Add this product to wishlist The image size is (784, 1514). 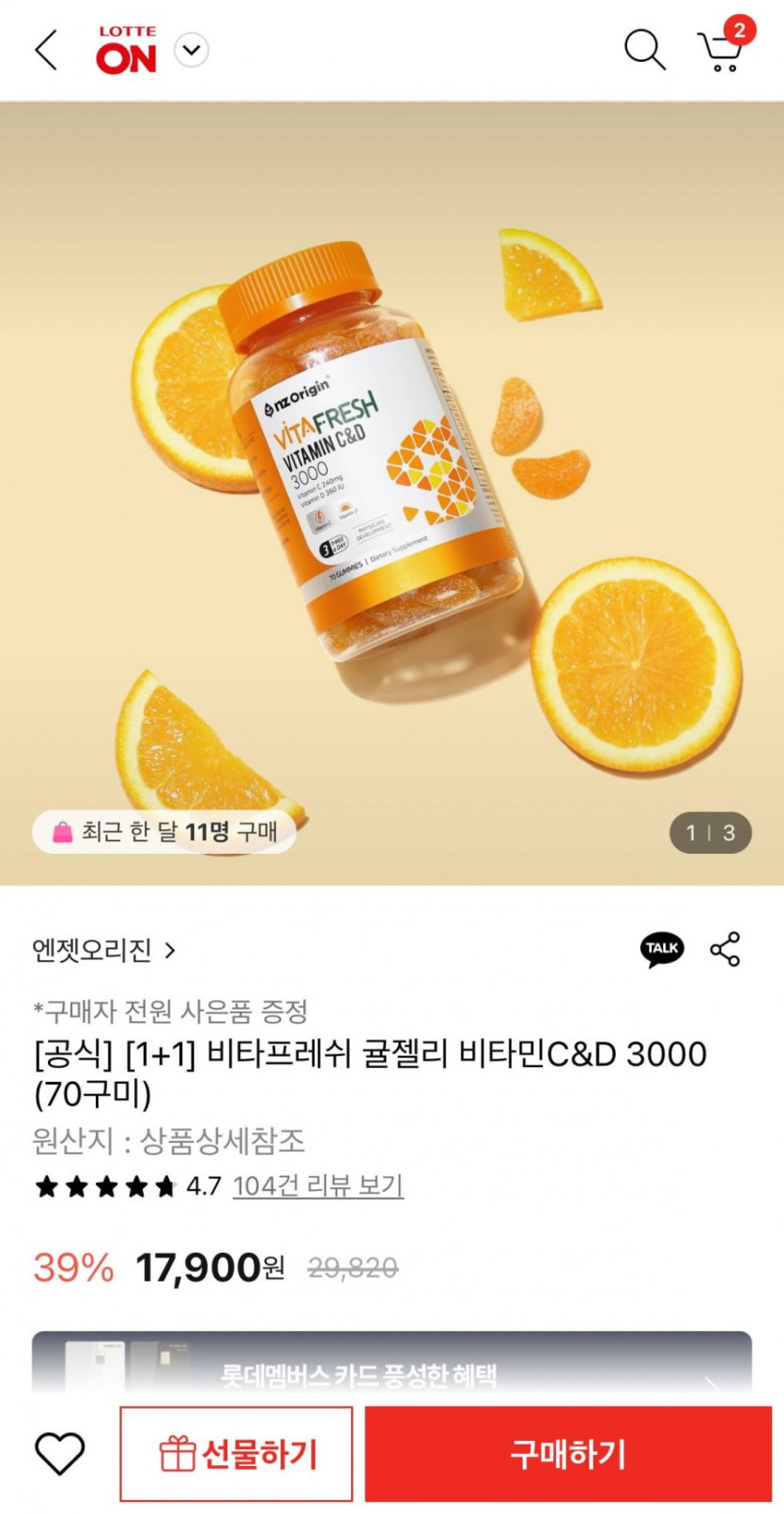point(60,1454)
